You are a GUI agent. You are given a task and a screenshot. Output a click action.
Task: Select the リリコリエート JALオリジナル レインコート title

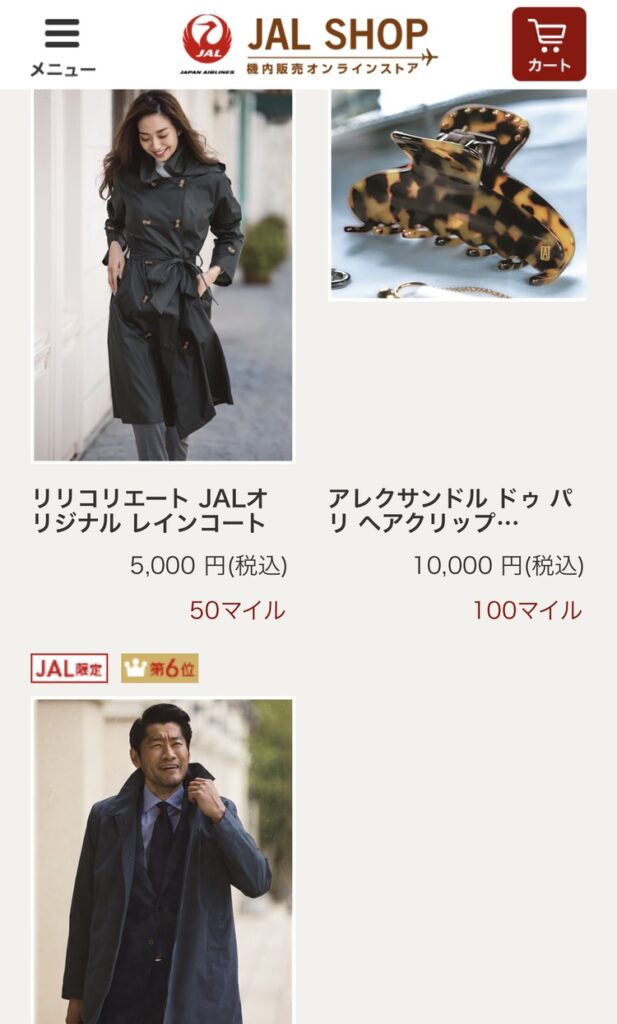[150, 510]
